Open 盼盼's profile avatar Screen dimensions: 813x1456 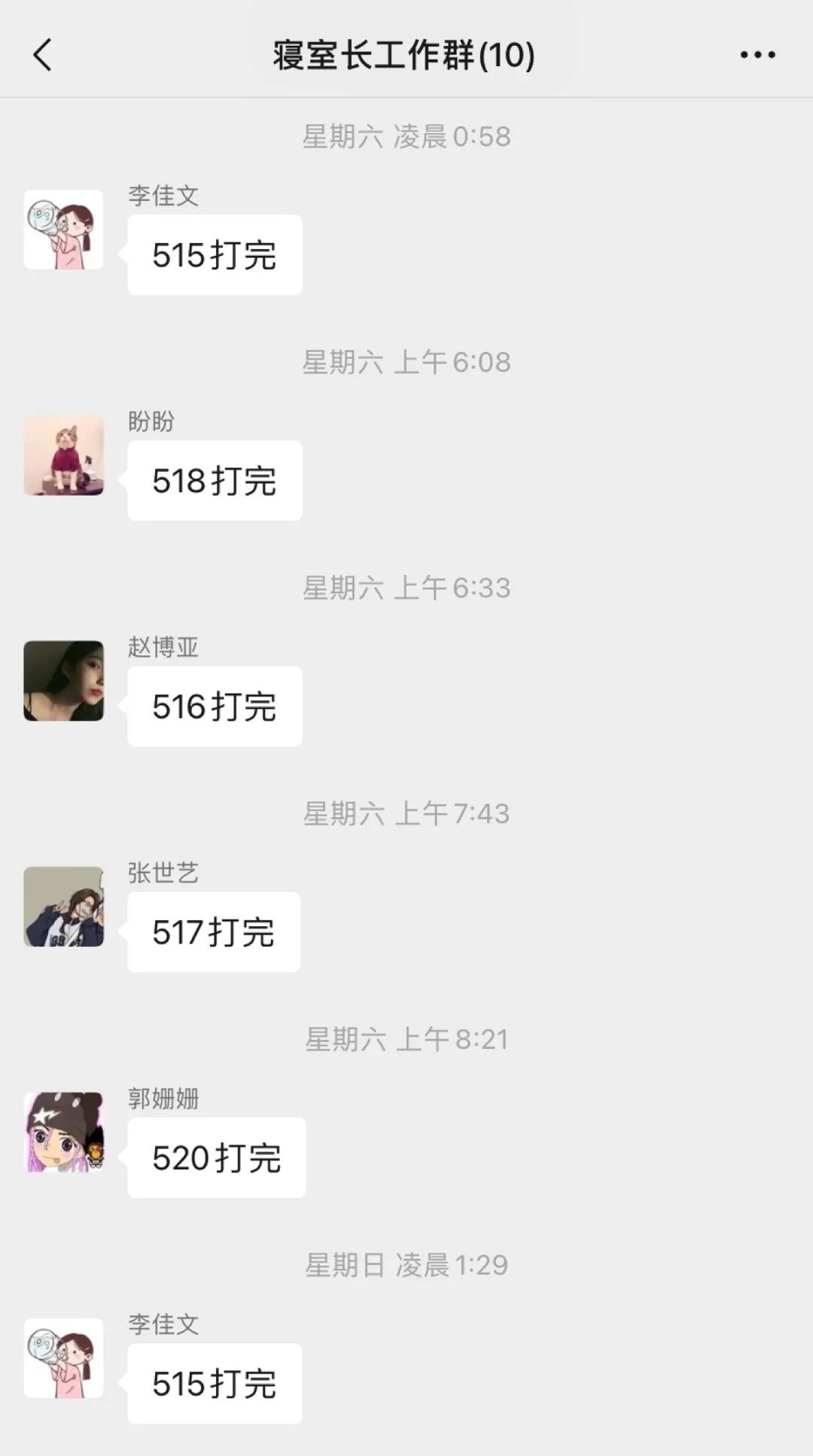(64, 455)
